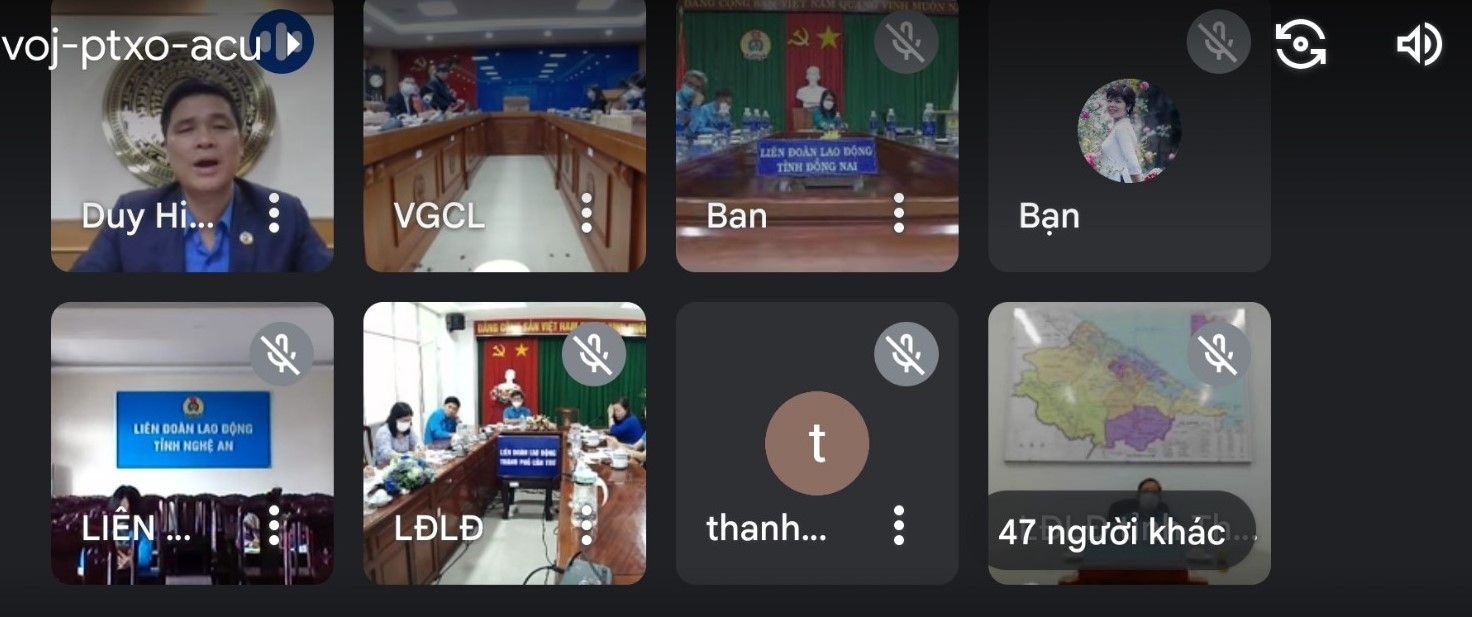The height and width of the screenshot is (617, 1472).
Task: Open the three-dot menu on VGCL
Action: [586, 214]
